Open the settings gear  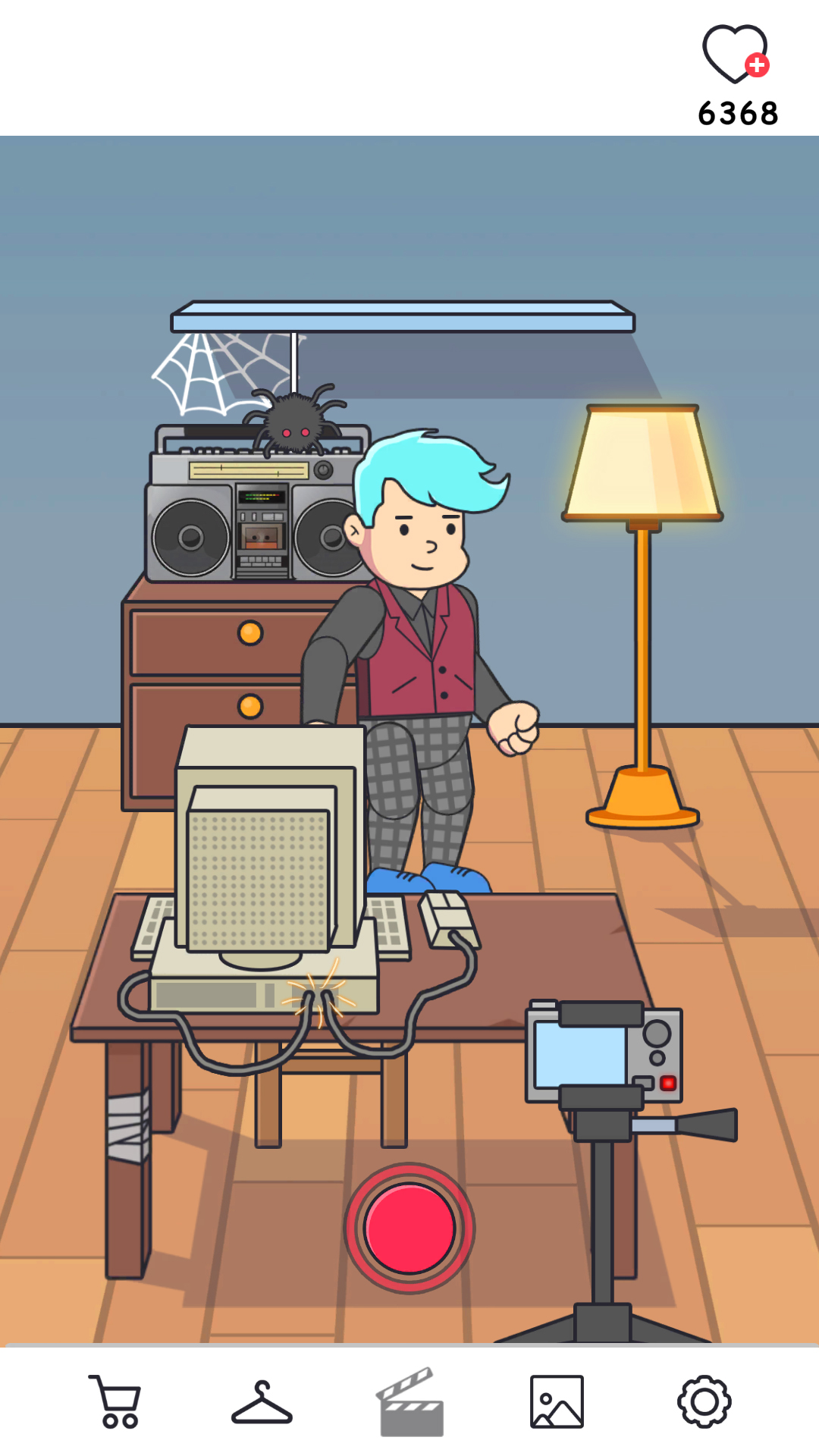click(704, 1401)
